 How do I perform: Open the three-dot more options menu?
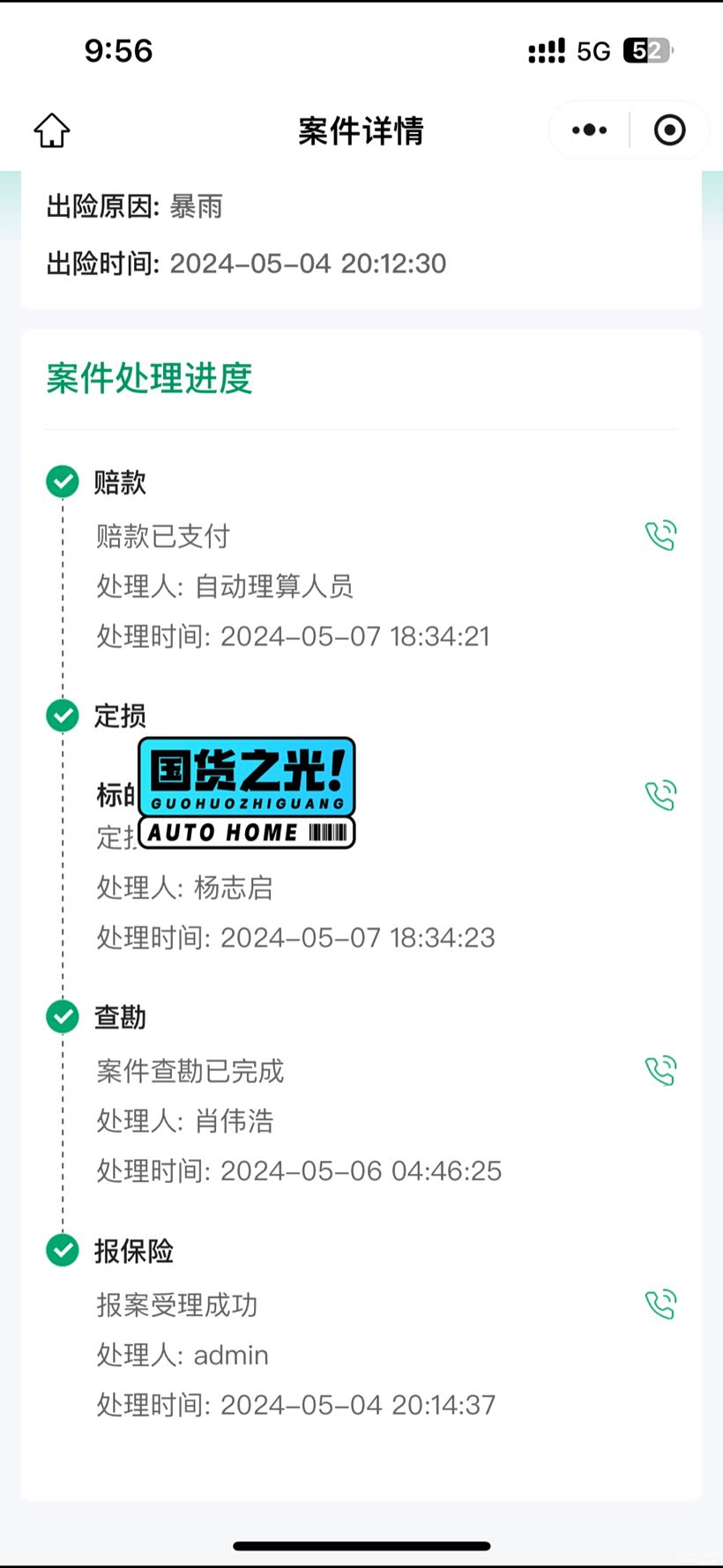(589, 130)
